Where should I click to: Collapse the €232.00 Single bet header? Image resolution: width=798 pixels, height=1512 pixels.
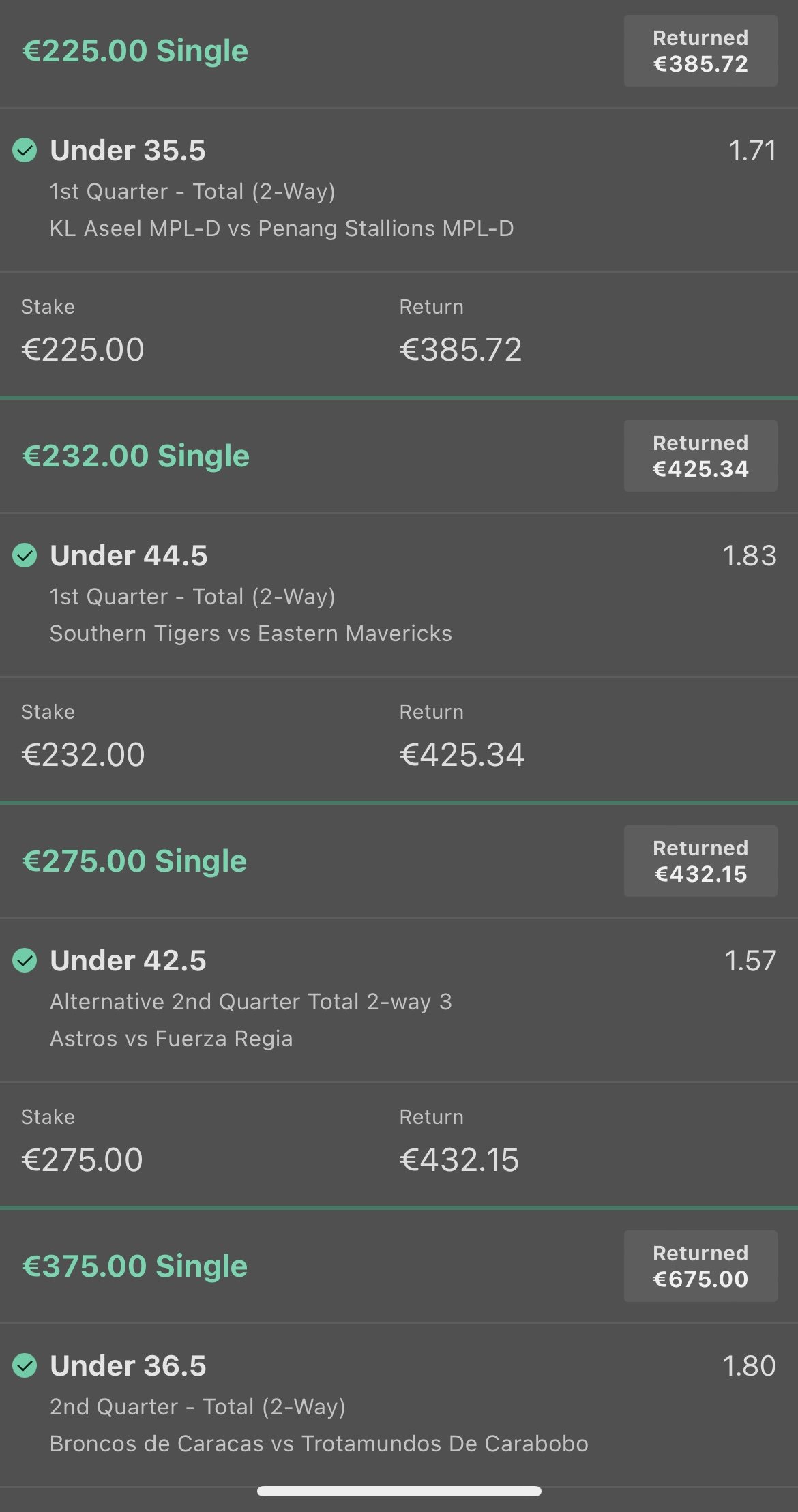399,456
